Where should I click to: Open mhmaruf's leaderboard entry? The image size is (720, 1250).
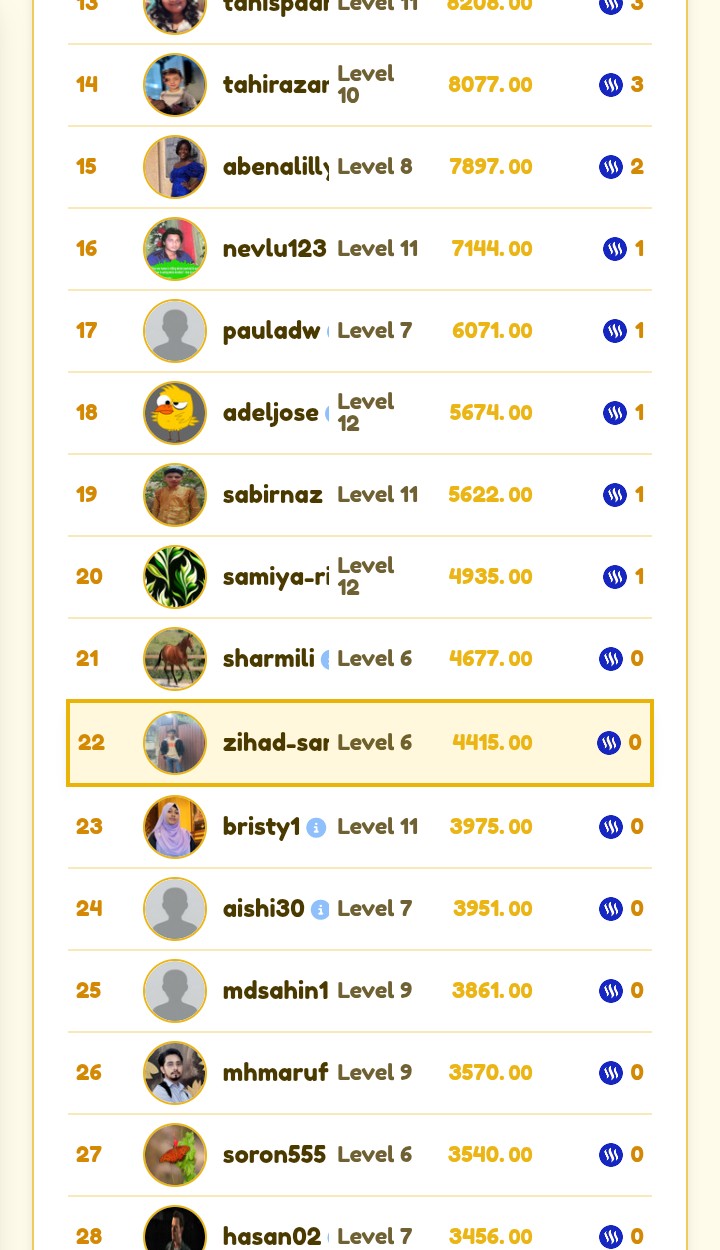[x=360, y=1073]
